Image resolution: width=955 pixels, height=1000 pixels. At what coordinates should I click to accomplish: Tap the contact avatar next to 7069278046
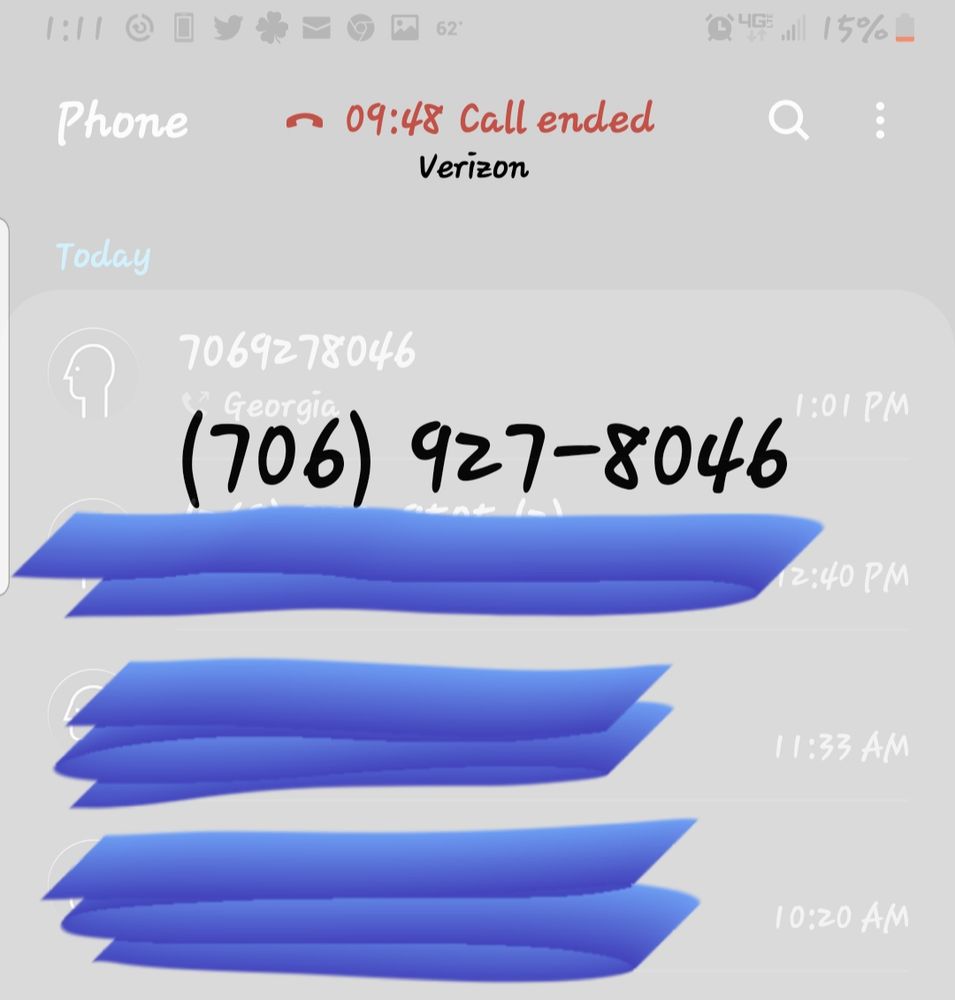[92, 373]
